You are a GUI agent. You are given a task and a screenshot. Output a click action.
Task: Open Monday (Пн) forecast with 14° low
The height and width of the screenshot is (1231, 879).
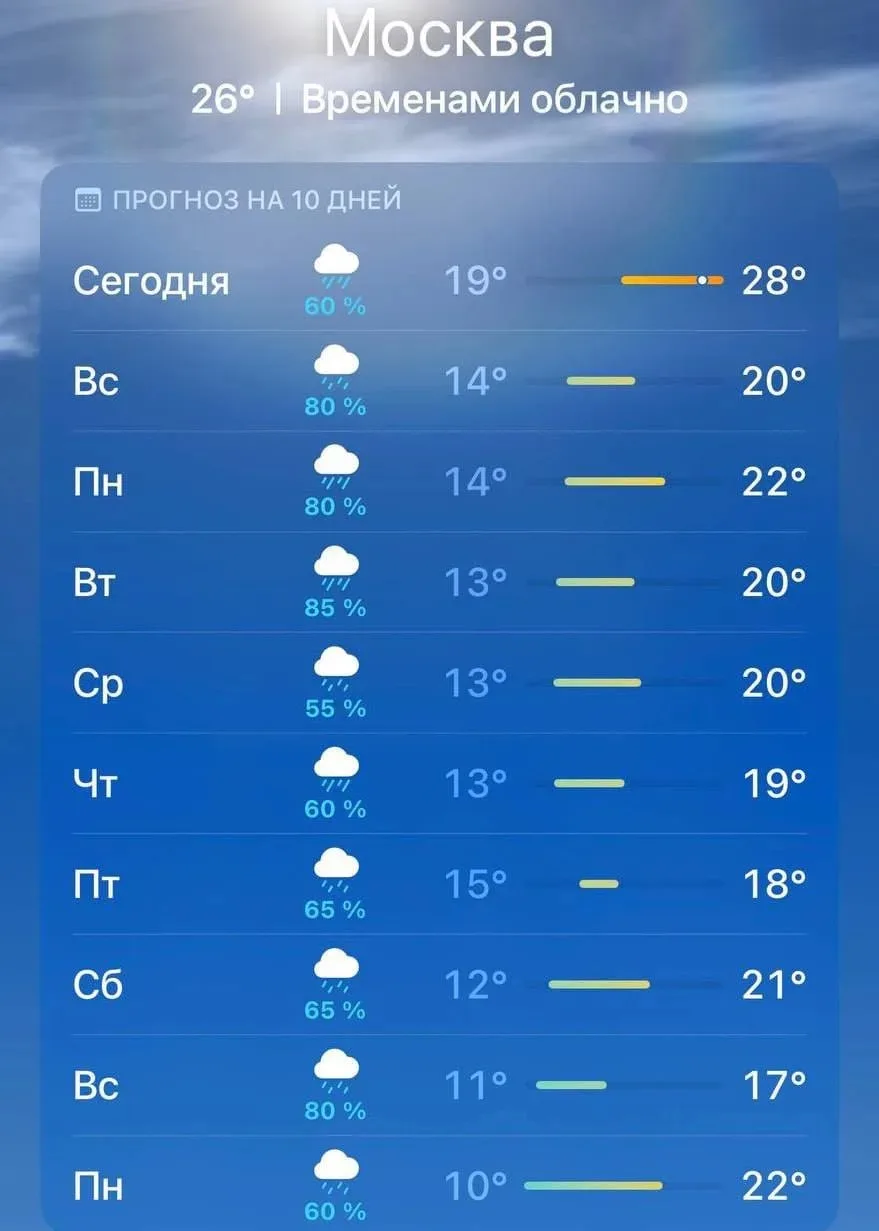[439, 482]
